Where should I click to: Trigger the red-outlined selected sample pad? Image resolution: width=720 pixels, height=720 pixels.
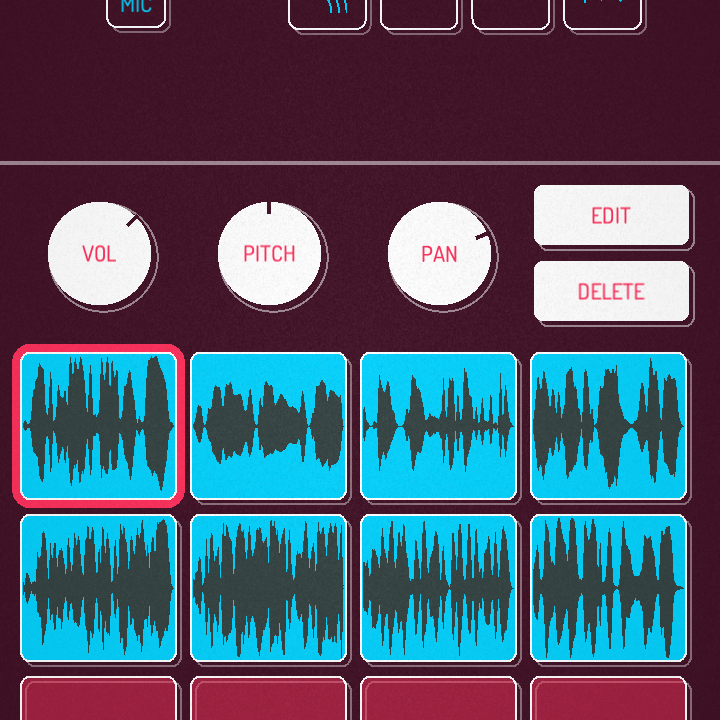coord(99,425)
